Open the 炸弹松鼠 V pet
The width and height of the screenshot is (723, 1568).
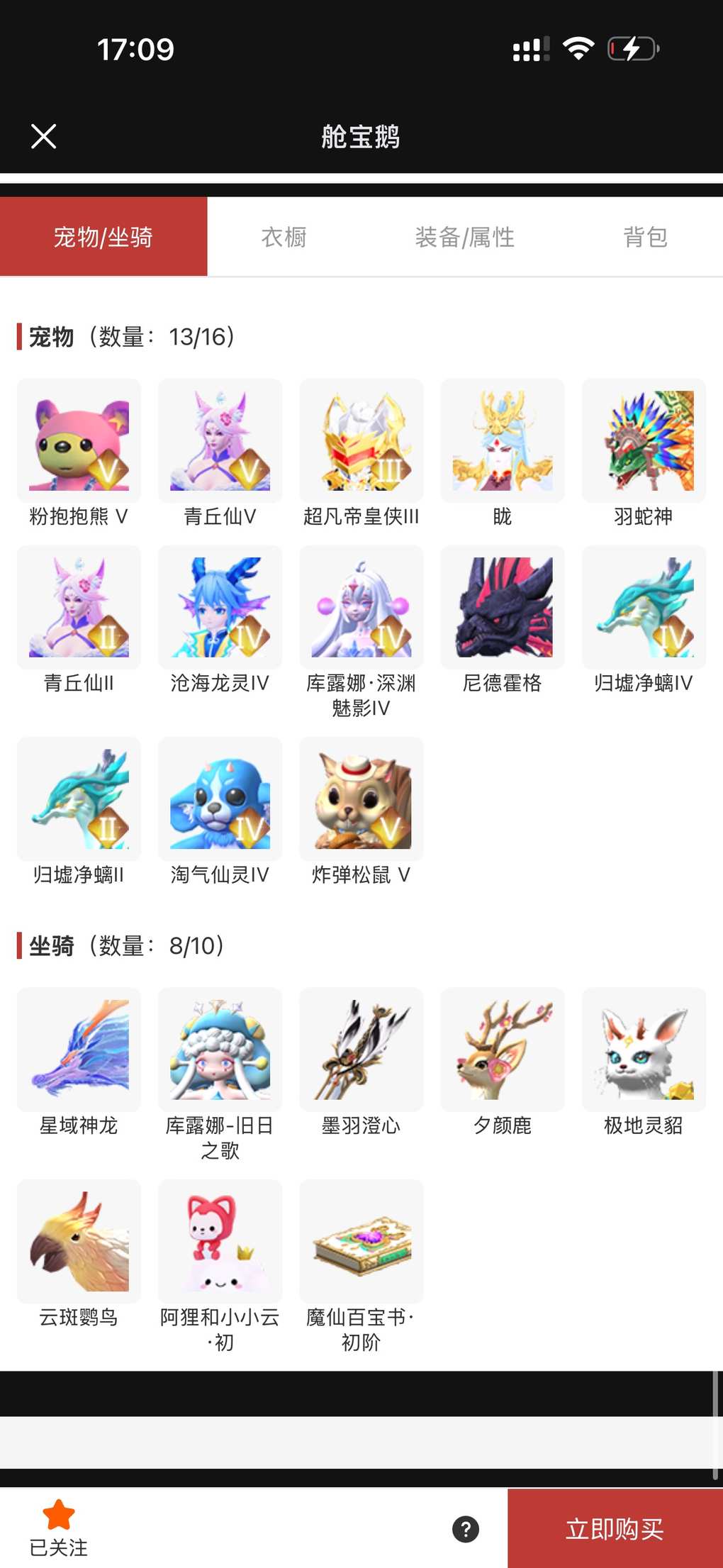point(361,799)
